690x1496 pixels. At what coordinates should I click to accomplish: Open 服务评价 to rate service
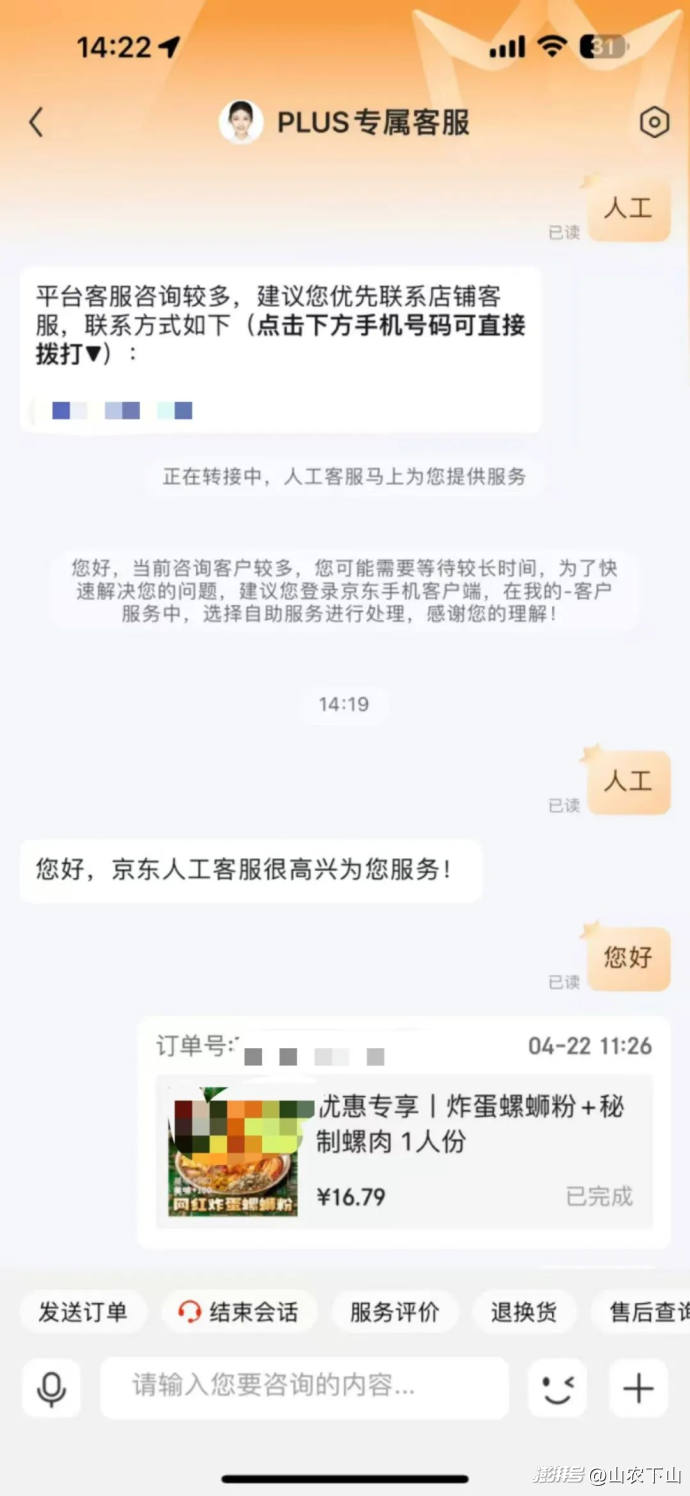[395, 1312]
